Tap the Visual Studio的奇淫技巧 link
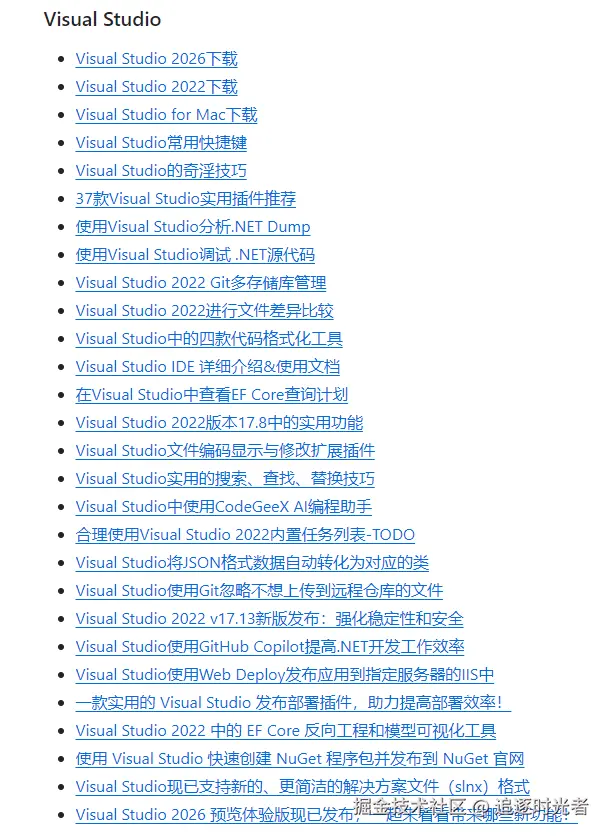 (161, 171)
